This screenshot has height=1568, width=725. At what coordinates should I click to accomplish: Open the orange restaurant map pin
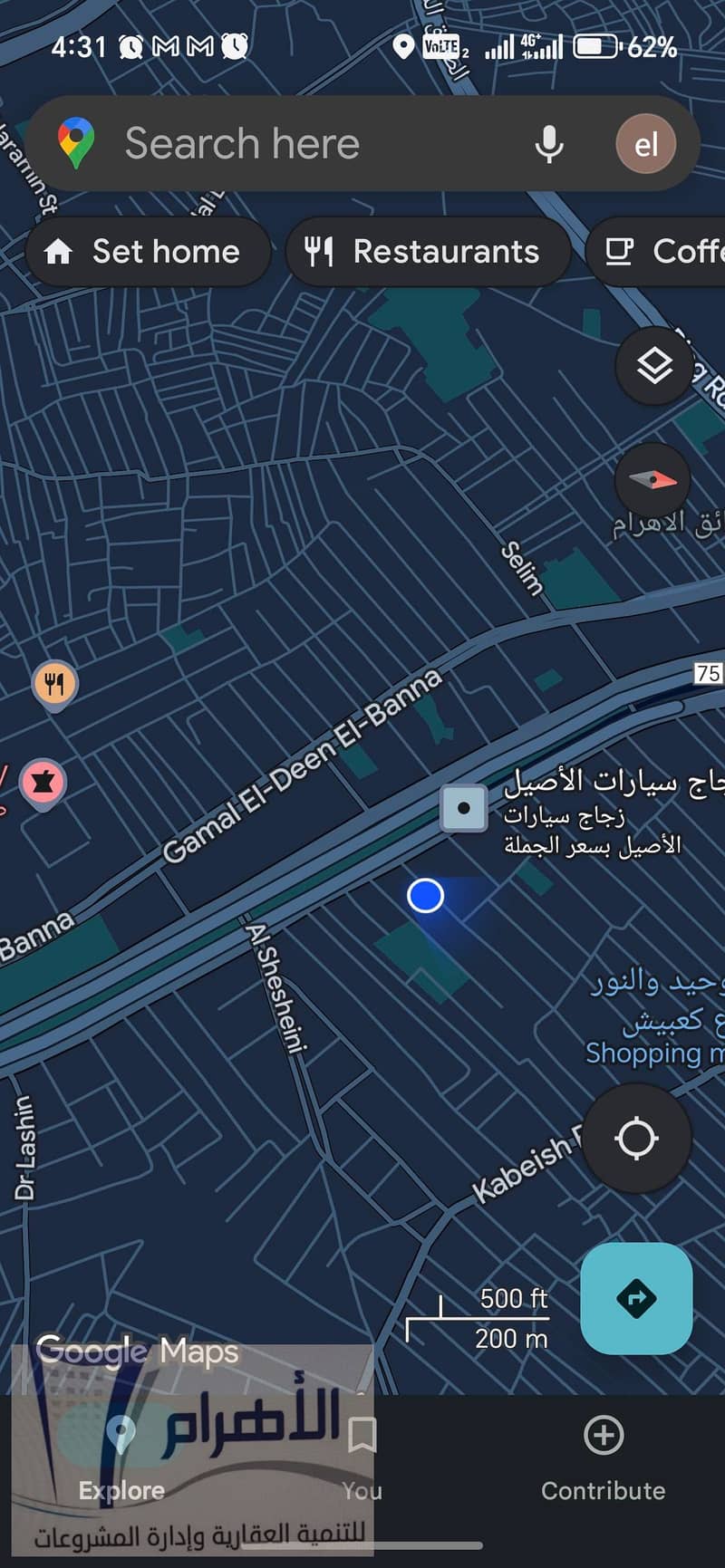(x=55, y=684)
